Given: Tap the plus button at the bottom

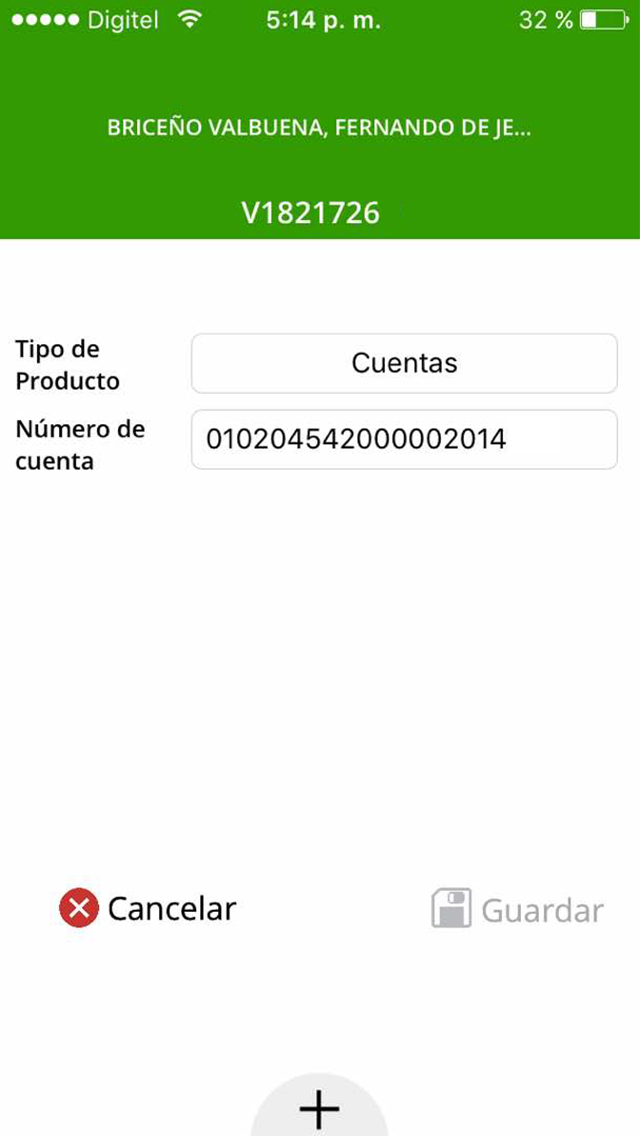Looking at the screenshot, I should pyautogui.click(x=320, y=1106).
